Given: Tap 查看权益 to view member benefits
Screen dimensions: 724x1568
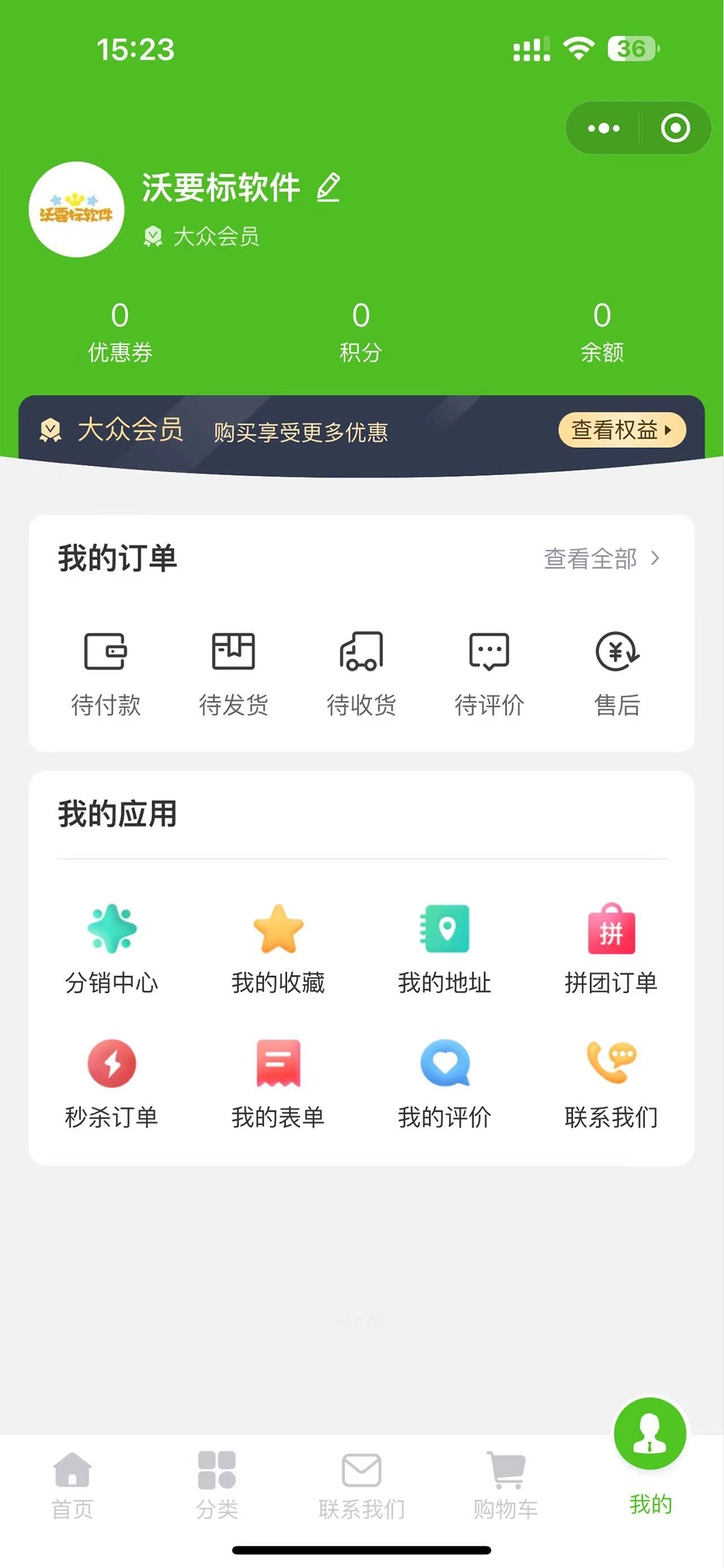Looking at the screenshot, I should point(621,429).
